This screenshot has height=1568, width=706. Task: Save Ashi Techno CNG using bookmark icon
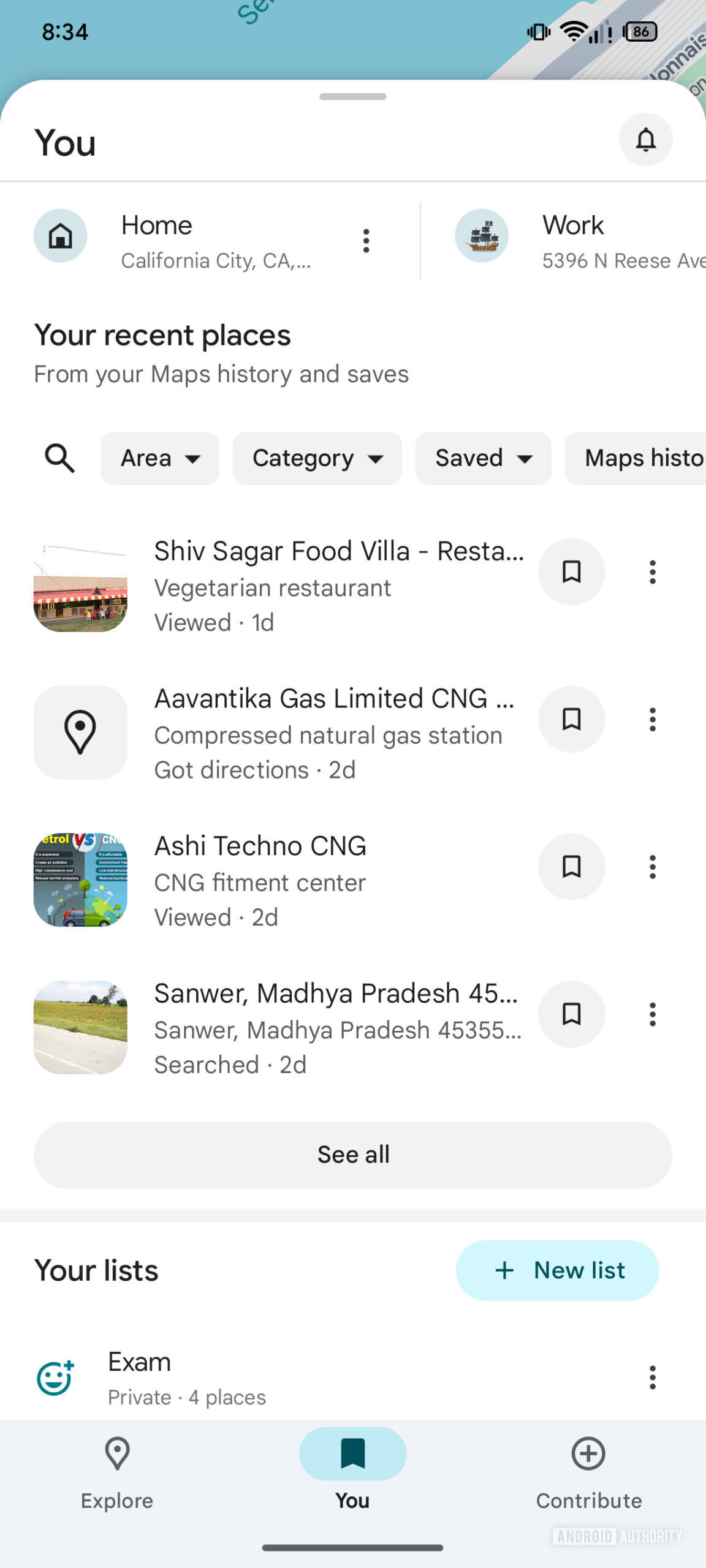[x=571, y=867]
